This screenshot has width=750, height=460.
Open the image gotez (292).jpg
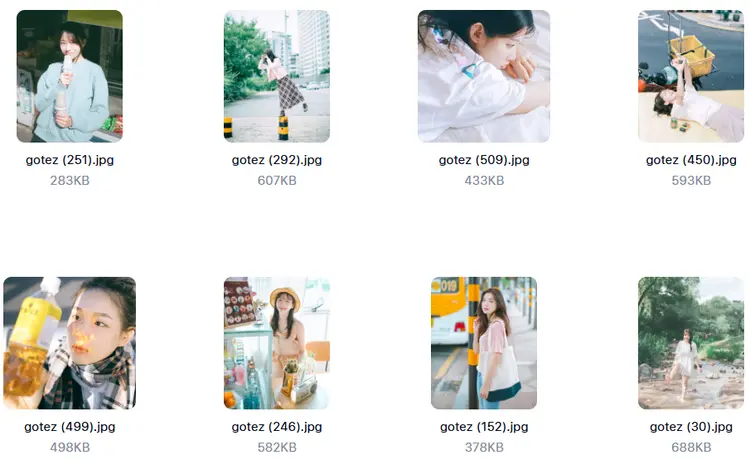click(276, 76)
